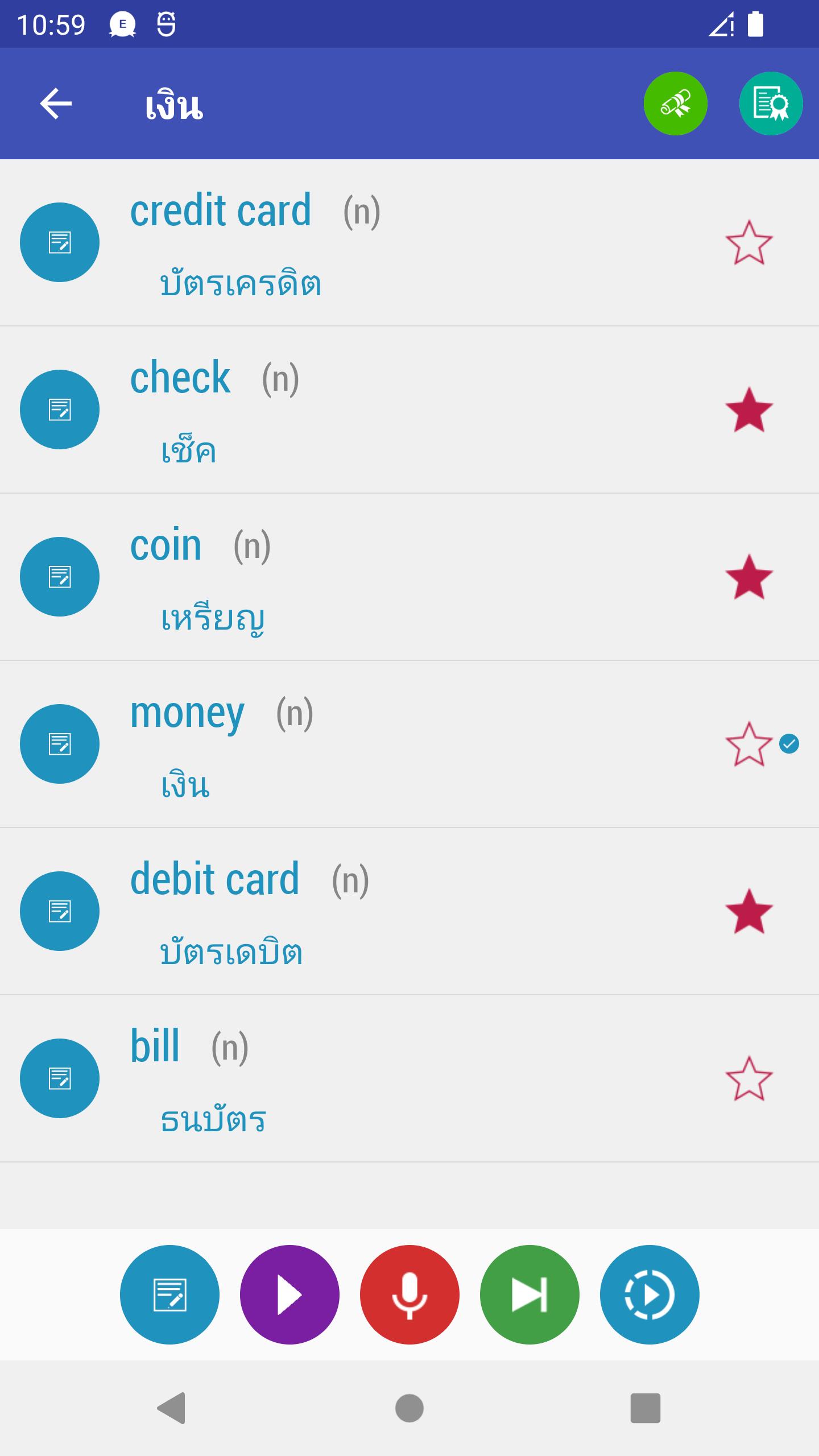Open the blue note button in the bottom bar
This screenshot has width=819, height=1456.
[169, 1295]
